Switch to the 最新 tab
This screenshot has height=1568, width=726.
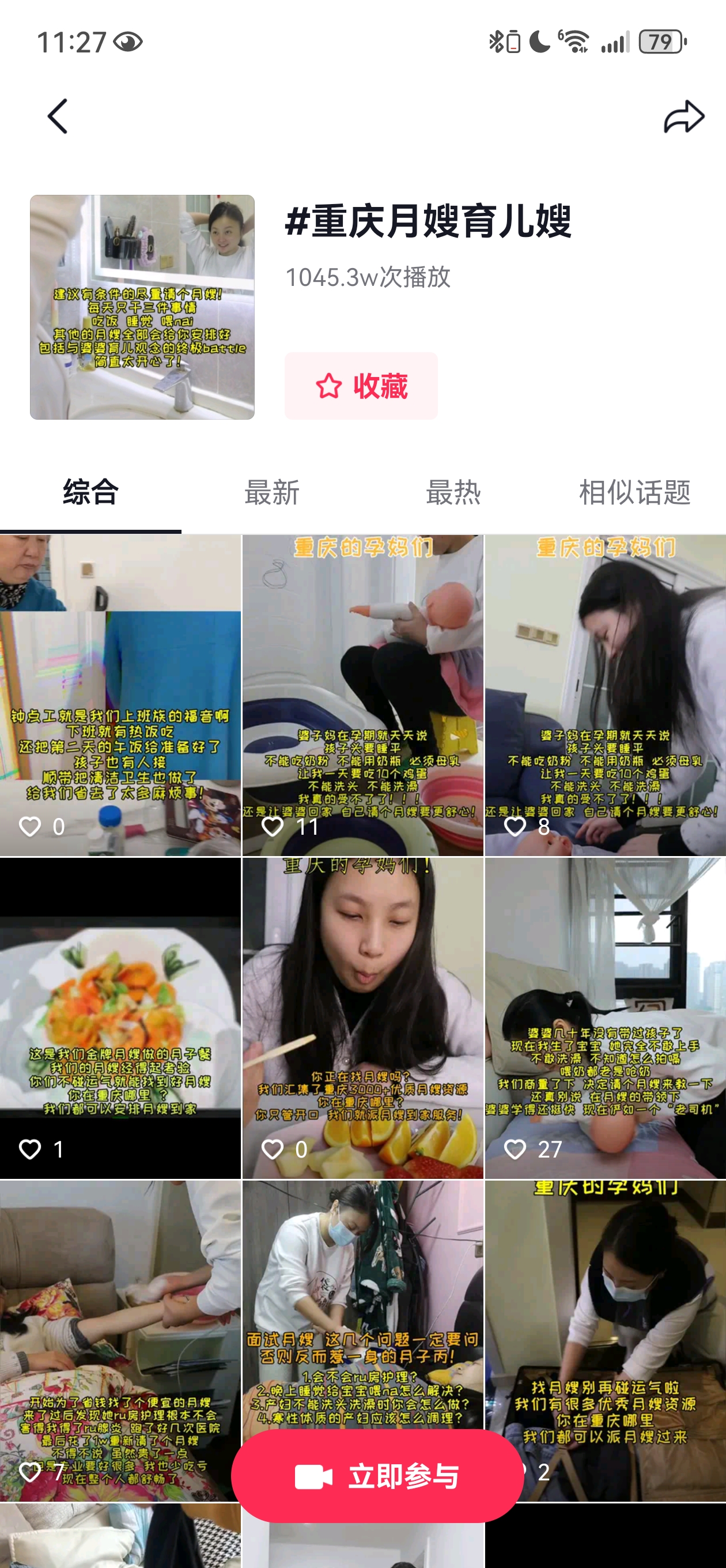point(271,492)
